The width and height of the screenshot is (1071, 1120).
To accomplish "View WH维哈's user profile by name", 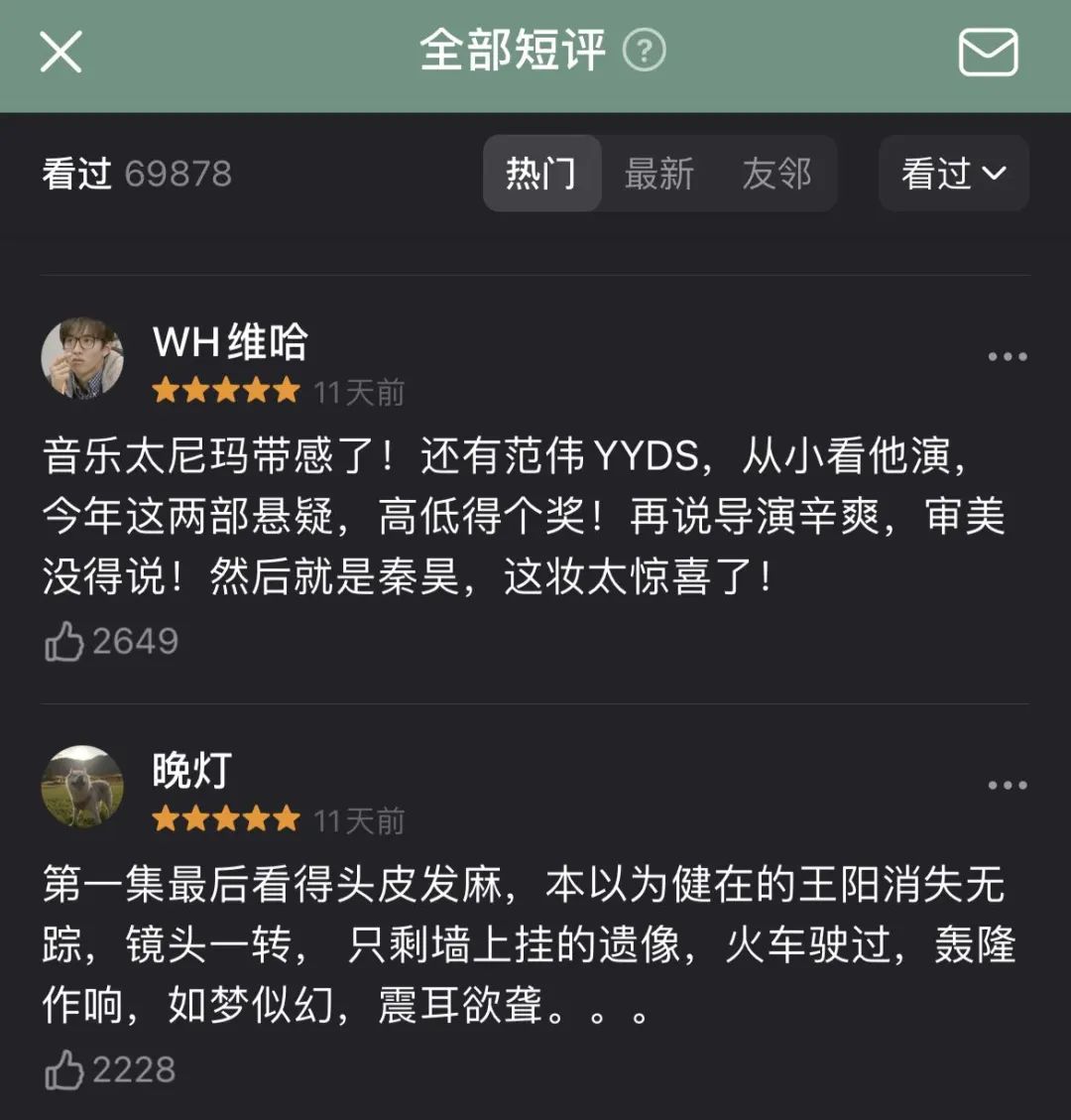I will point(230,342).
